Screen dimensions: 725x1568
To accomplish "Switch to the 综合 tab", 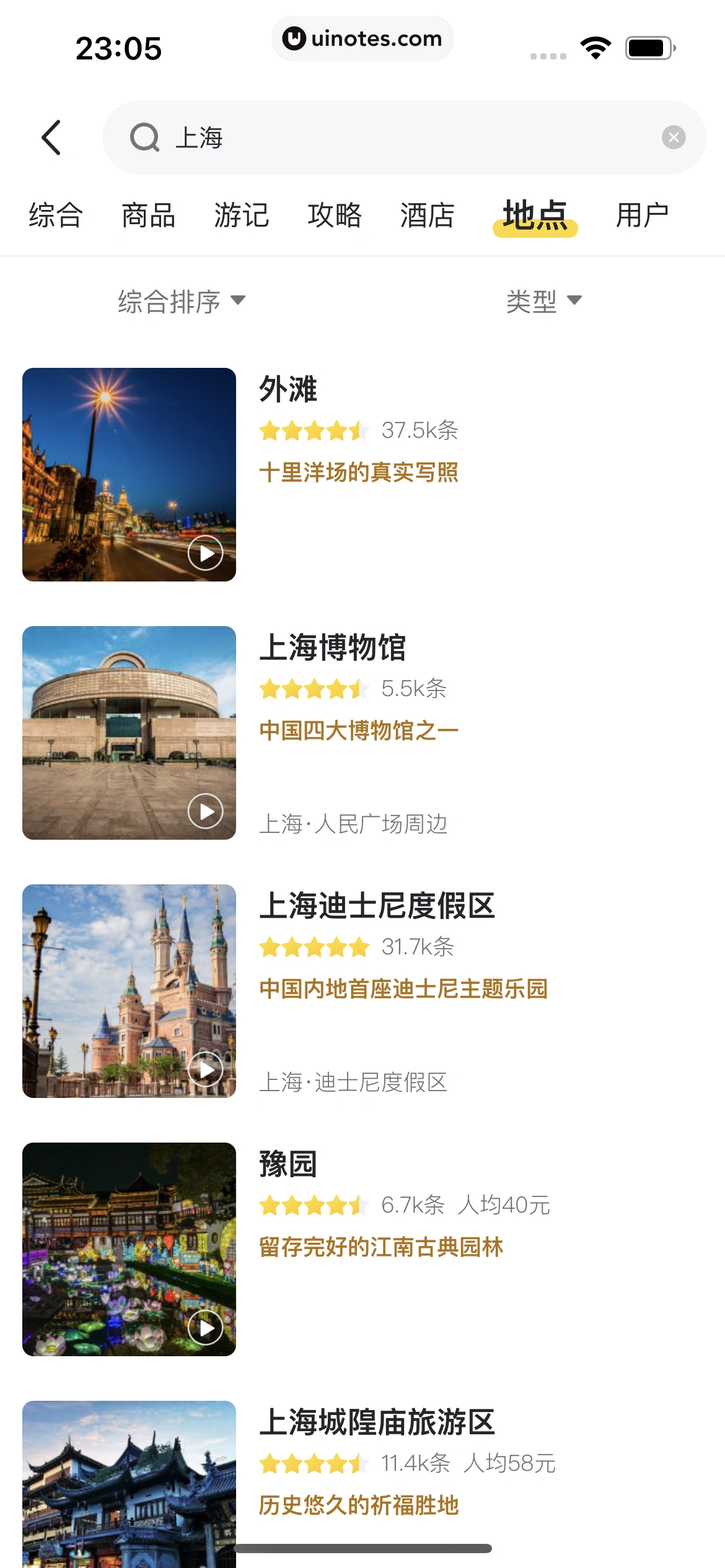I will [55, 216].
